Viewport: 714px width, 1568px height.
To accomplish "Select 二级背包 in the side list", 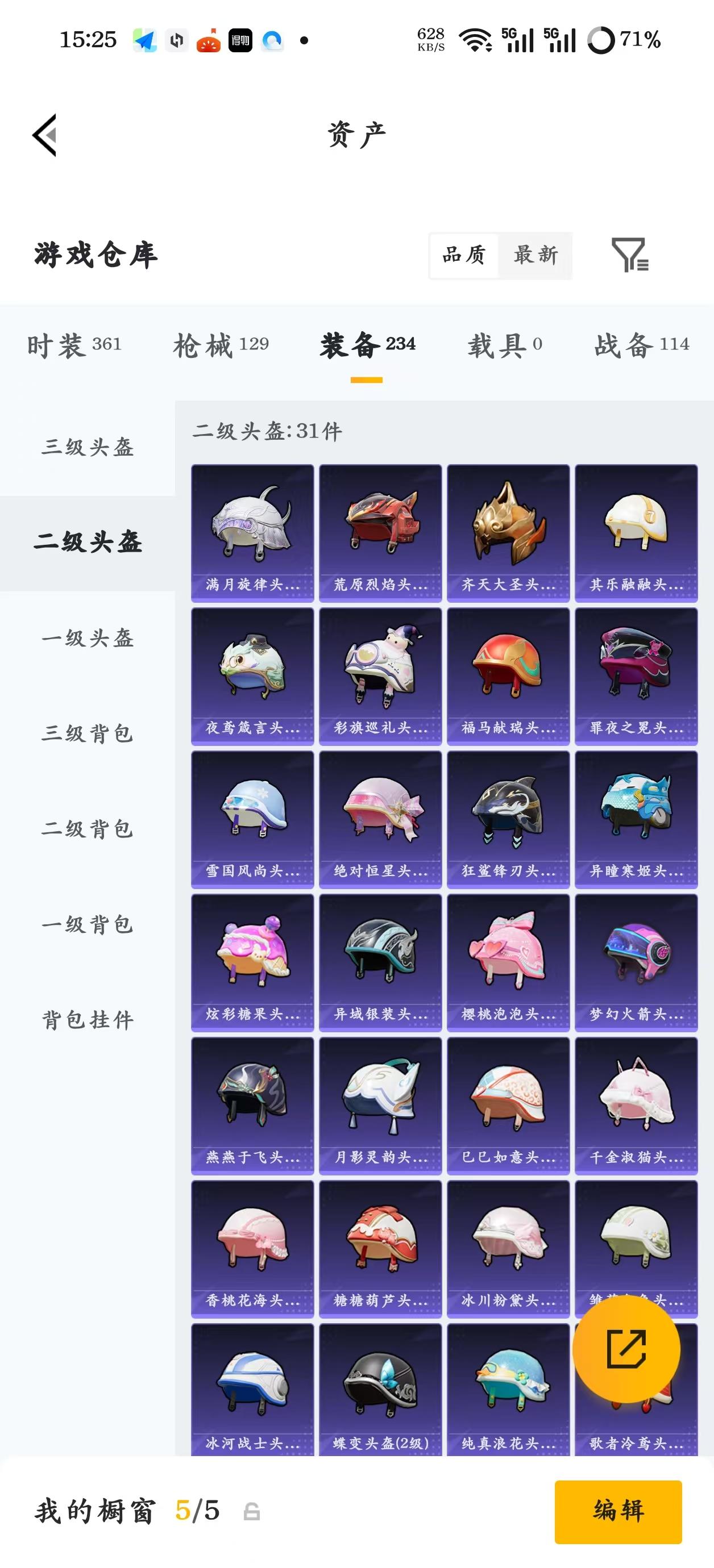I will point(87,829).
